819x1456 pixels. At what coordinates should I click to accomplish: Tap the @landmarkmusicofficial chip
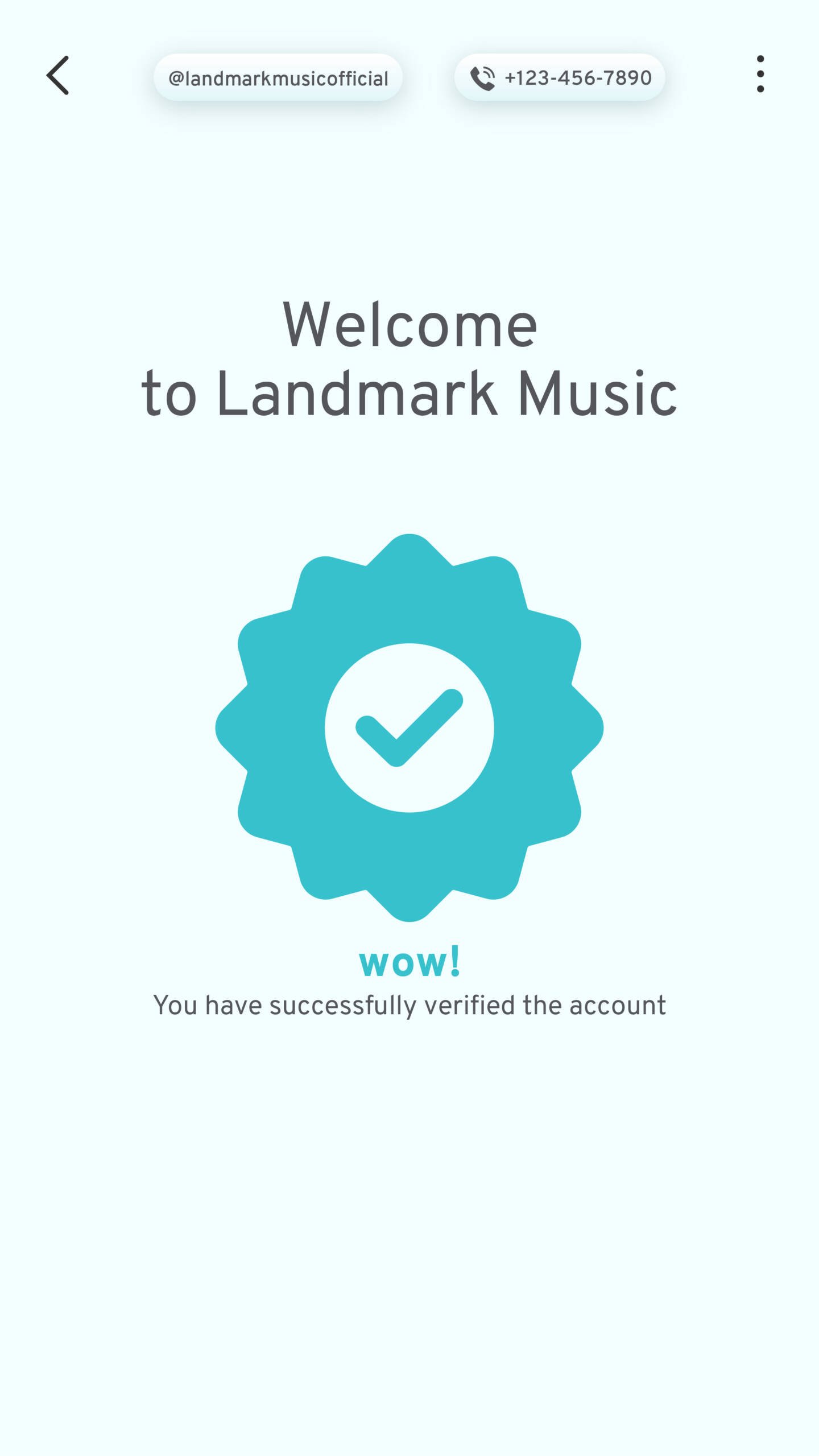[x=278, y=77]
